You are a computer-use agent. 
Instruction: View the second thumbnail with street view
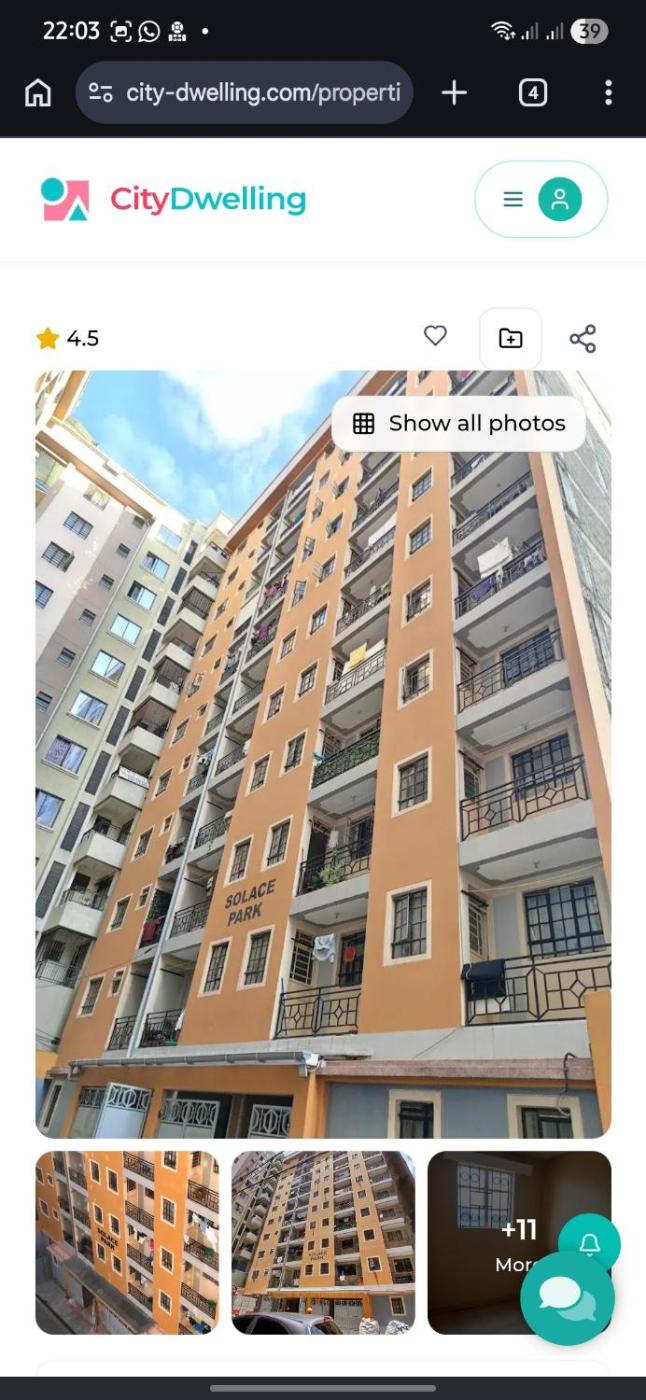(323, 1242)
